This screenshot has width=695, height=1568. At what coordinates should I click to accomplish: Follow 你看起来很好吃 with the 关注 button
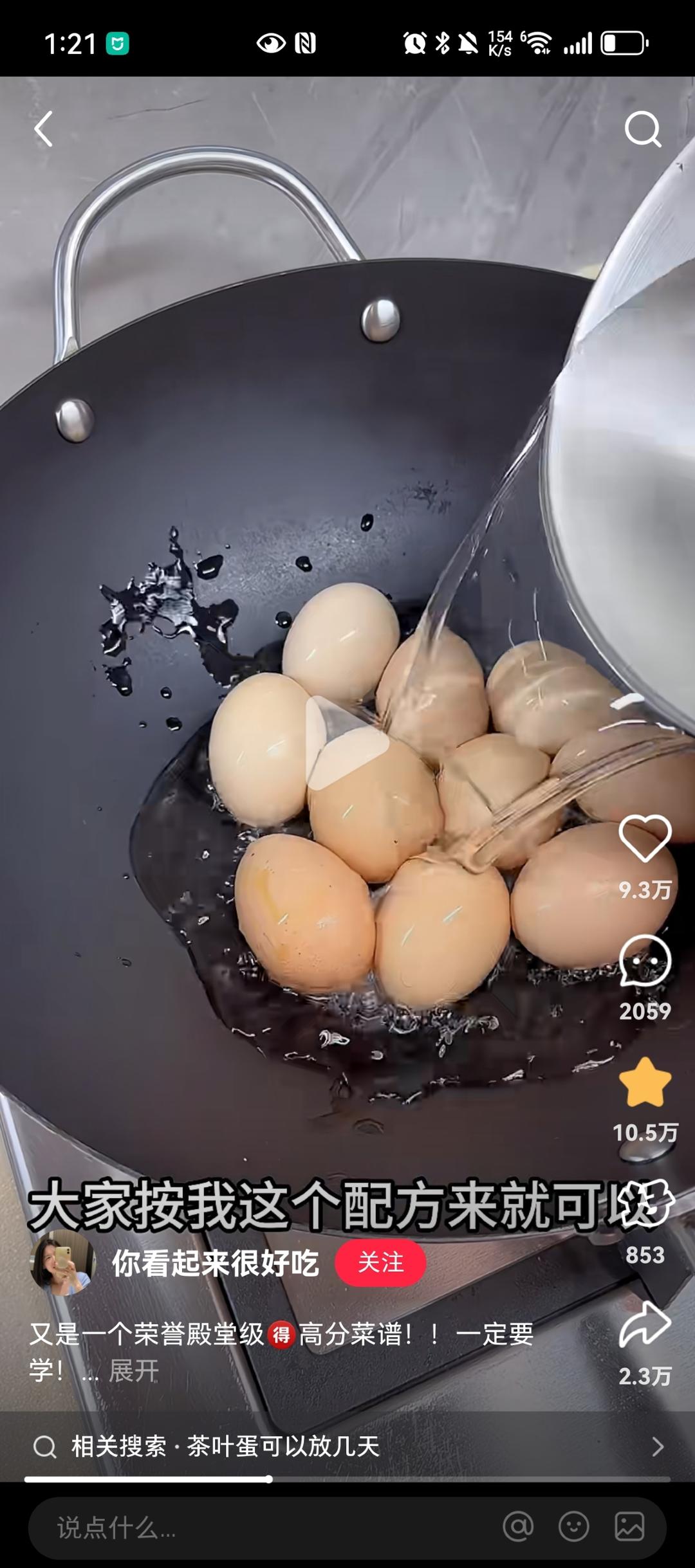(x=380, y=1263)
